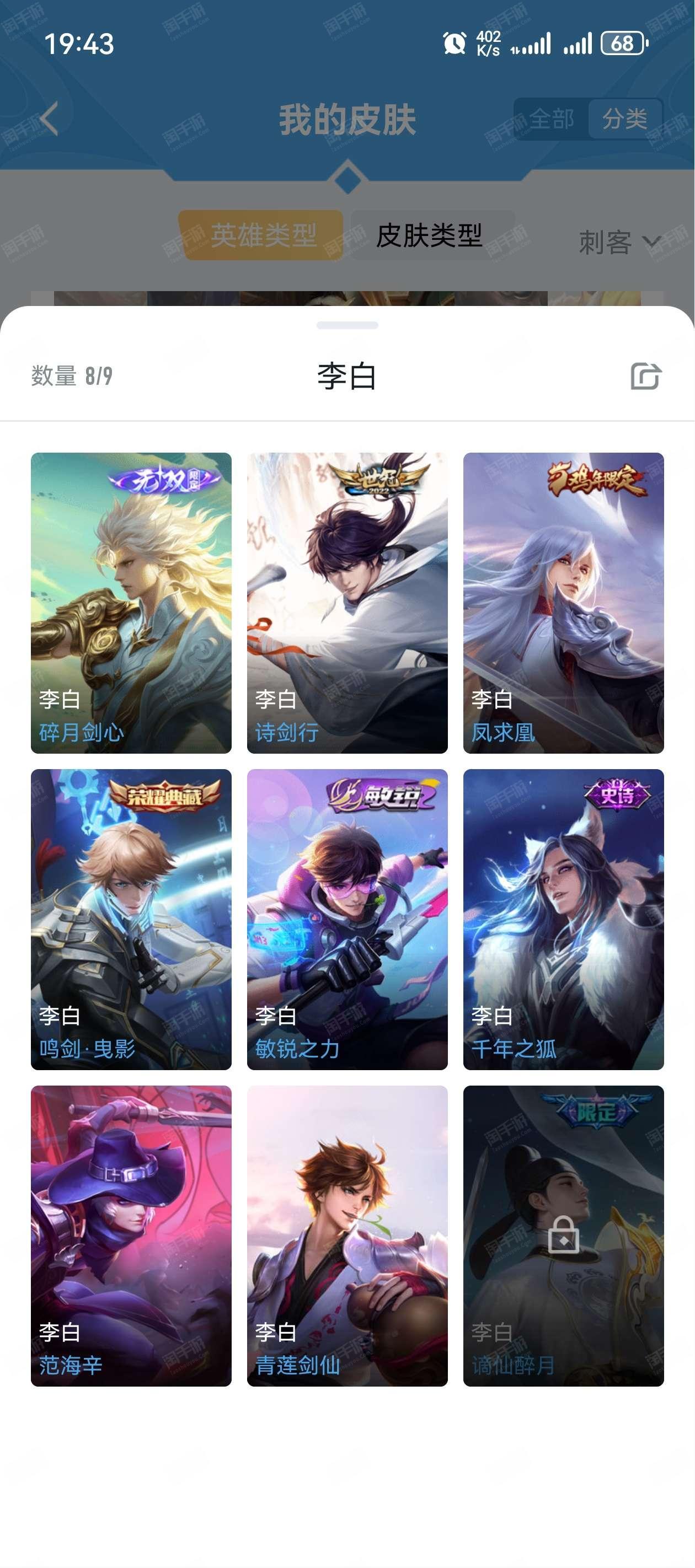This screenshot has width=695, height=1568.
Task: View the 鸣剑·曳影 skin
Action: click(x=131, y=919)
